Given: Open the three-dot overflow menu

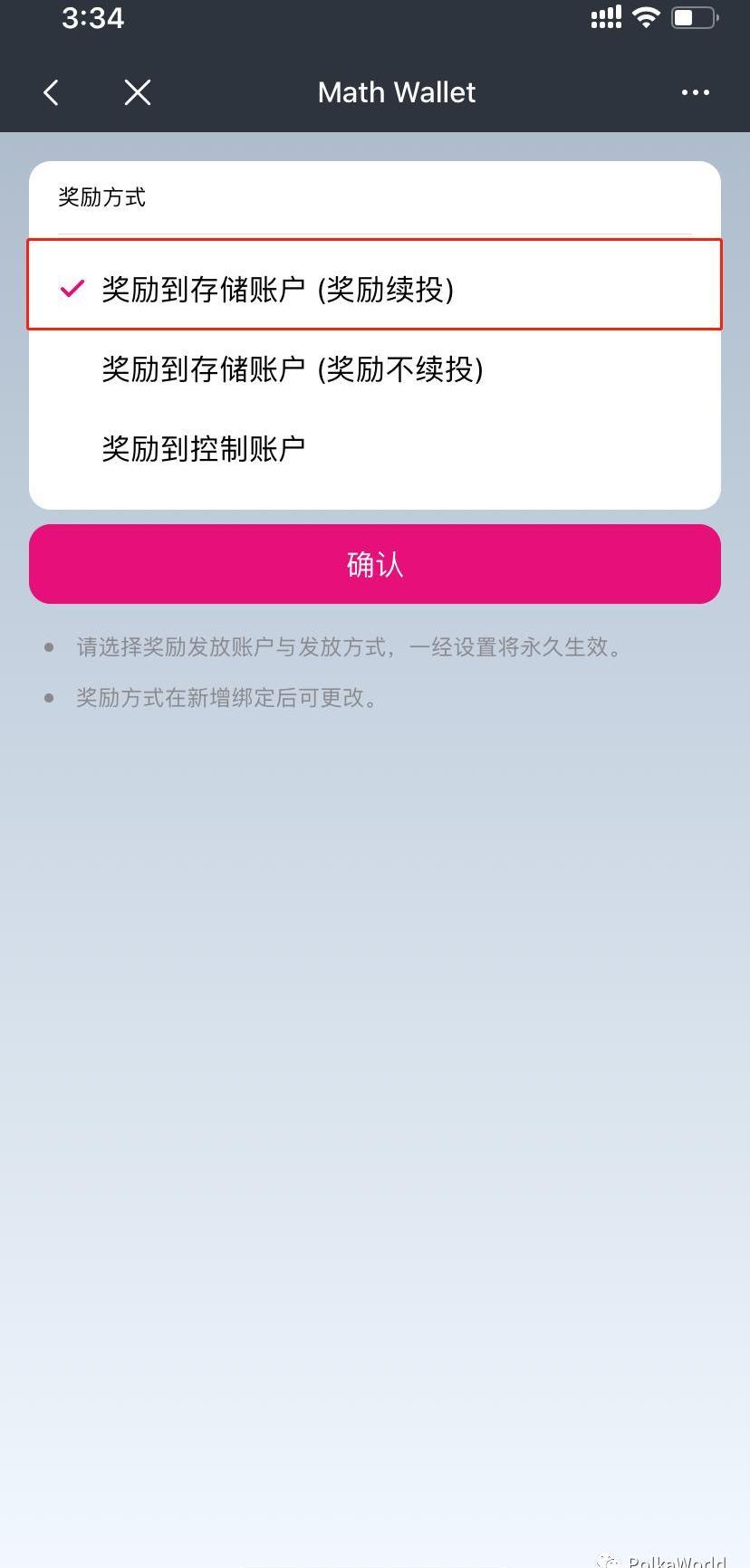Looking at the screenshot, I should (x=695, y=92).
